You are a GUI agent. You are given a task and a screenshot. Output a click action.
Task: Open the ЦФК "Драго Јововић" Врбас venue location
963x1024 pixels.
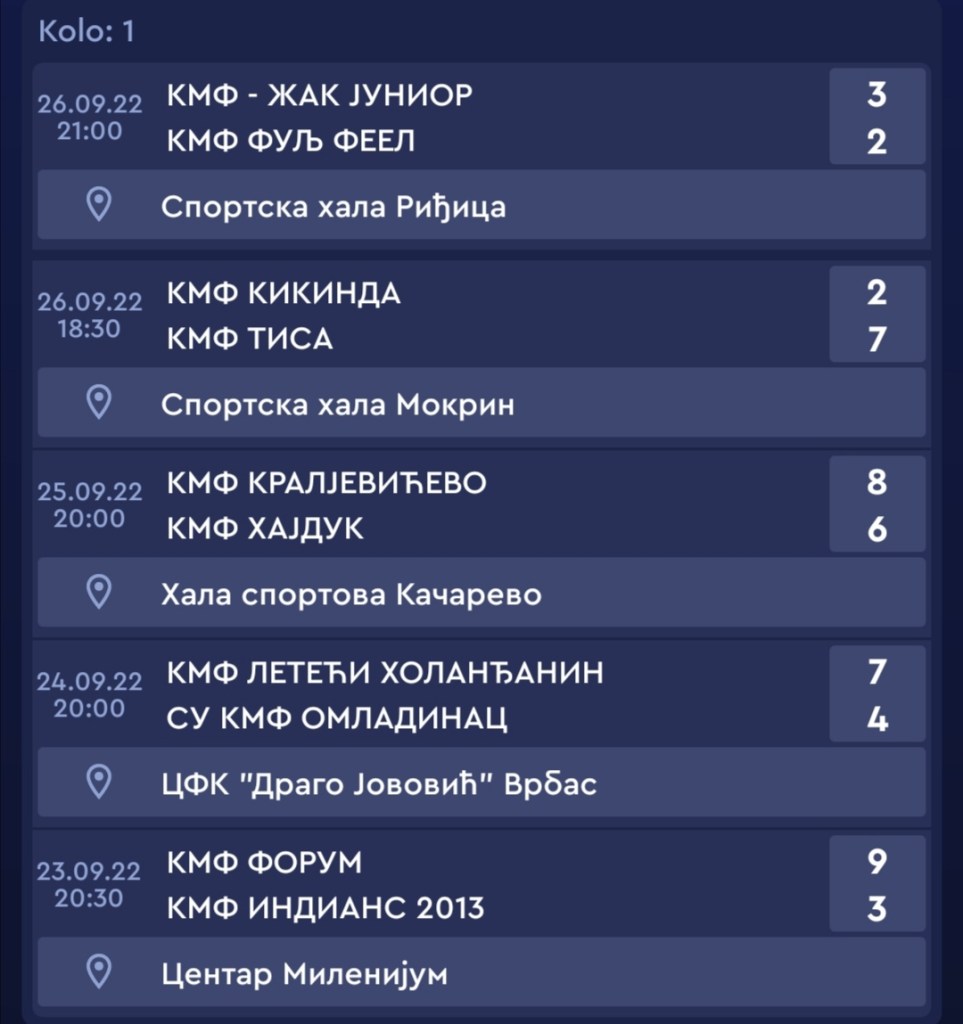[x=480, y=782]
